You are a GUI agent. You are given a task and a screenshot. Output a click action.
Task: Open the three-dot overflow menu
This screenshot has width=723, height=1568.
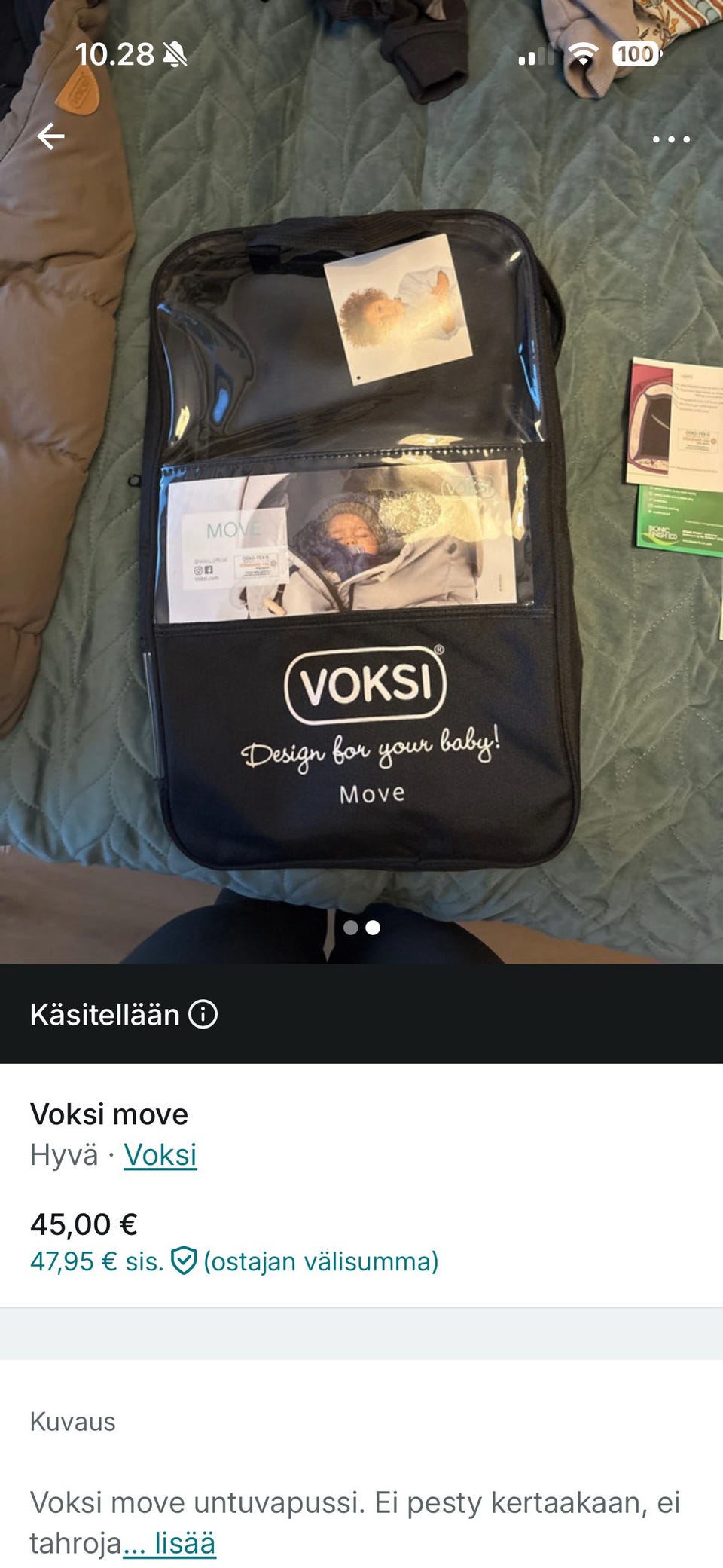[671, 139]
